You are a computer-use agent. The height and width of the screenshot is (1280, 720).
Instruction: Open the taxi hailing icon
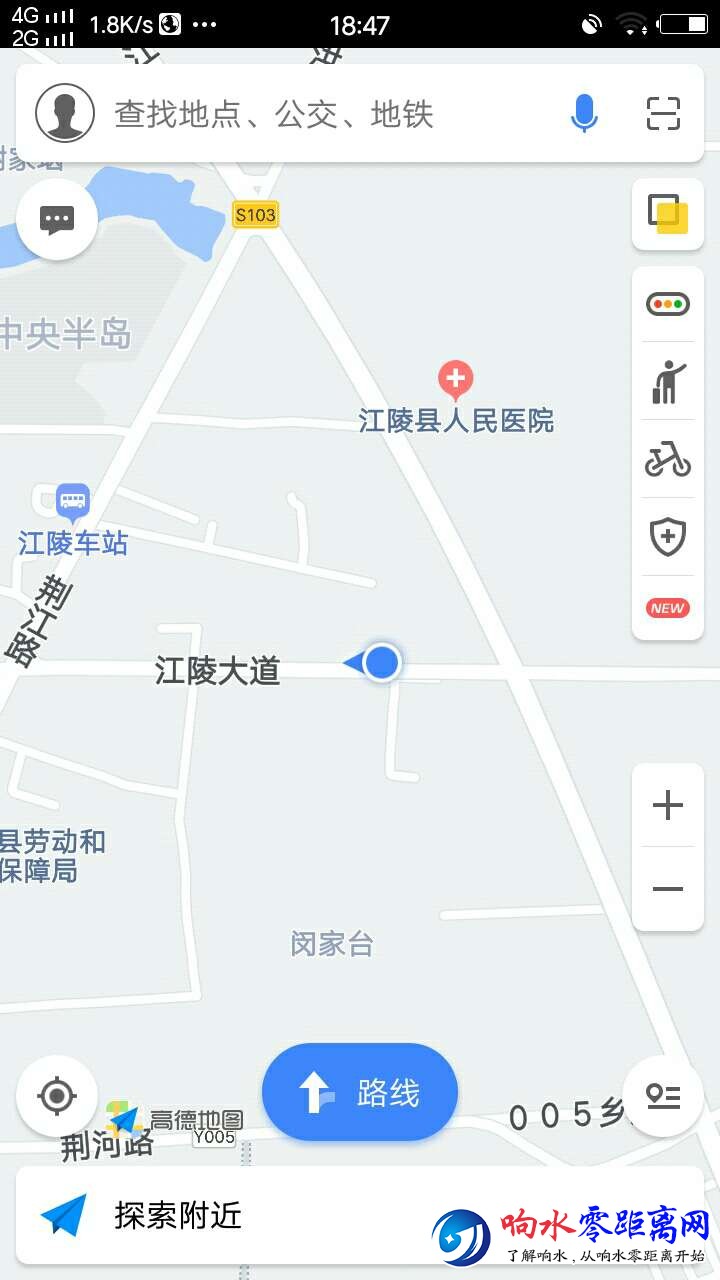pos(667,382)
